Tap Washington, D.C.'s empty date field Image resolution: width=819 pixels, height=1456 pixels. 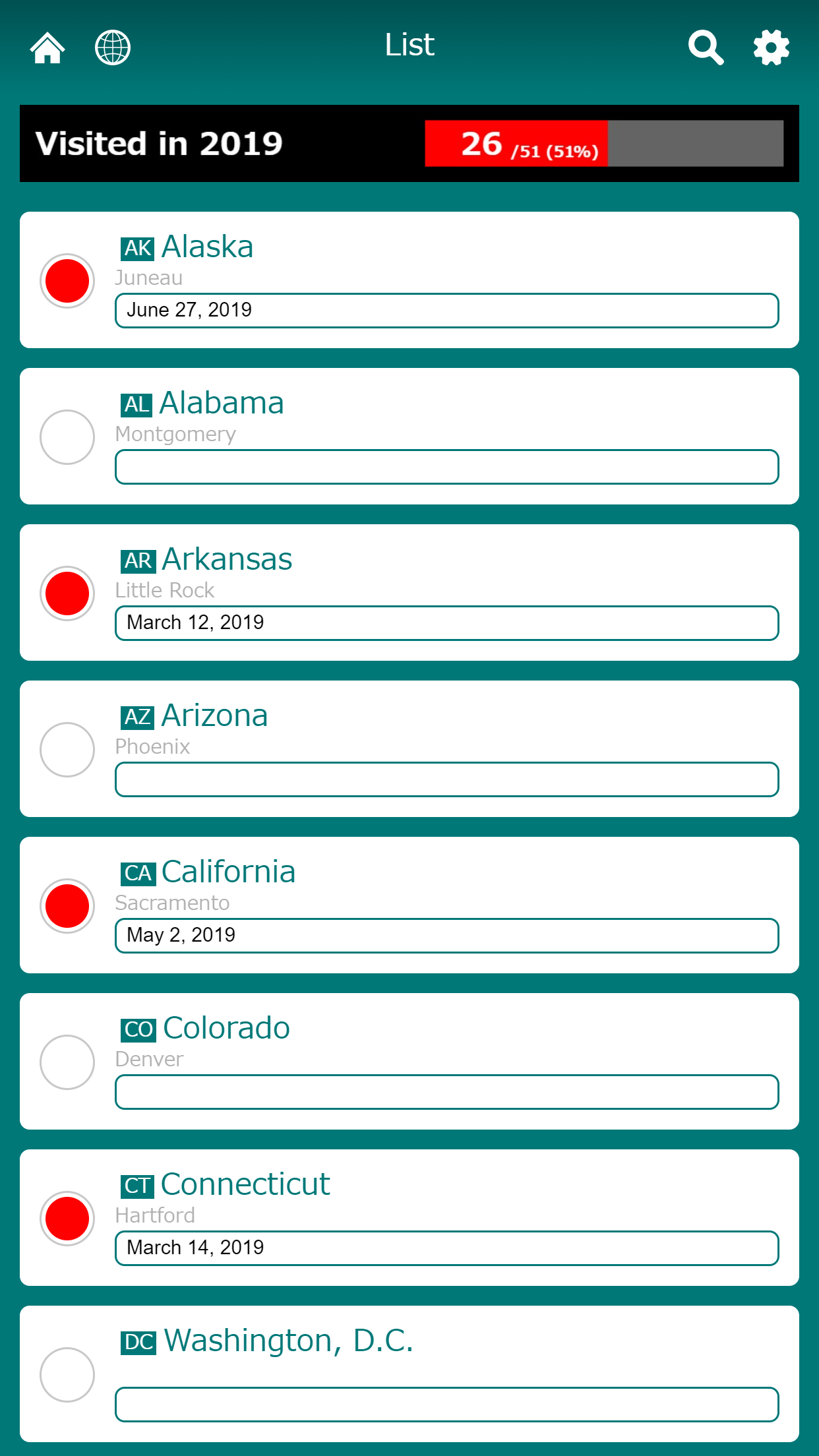(x=447, y=1405)
